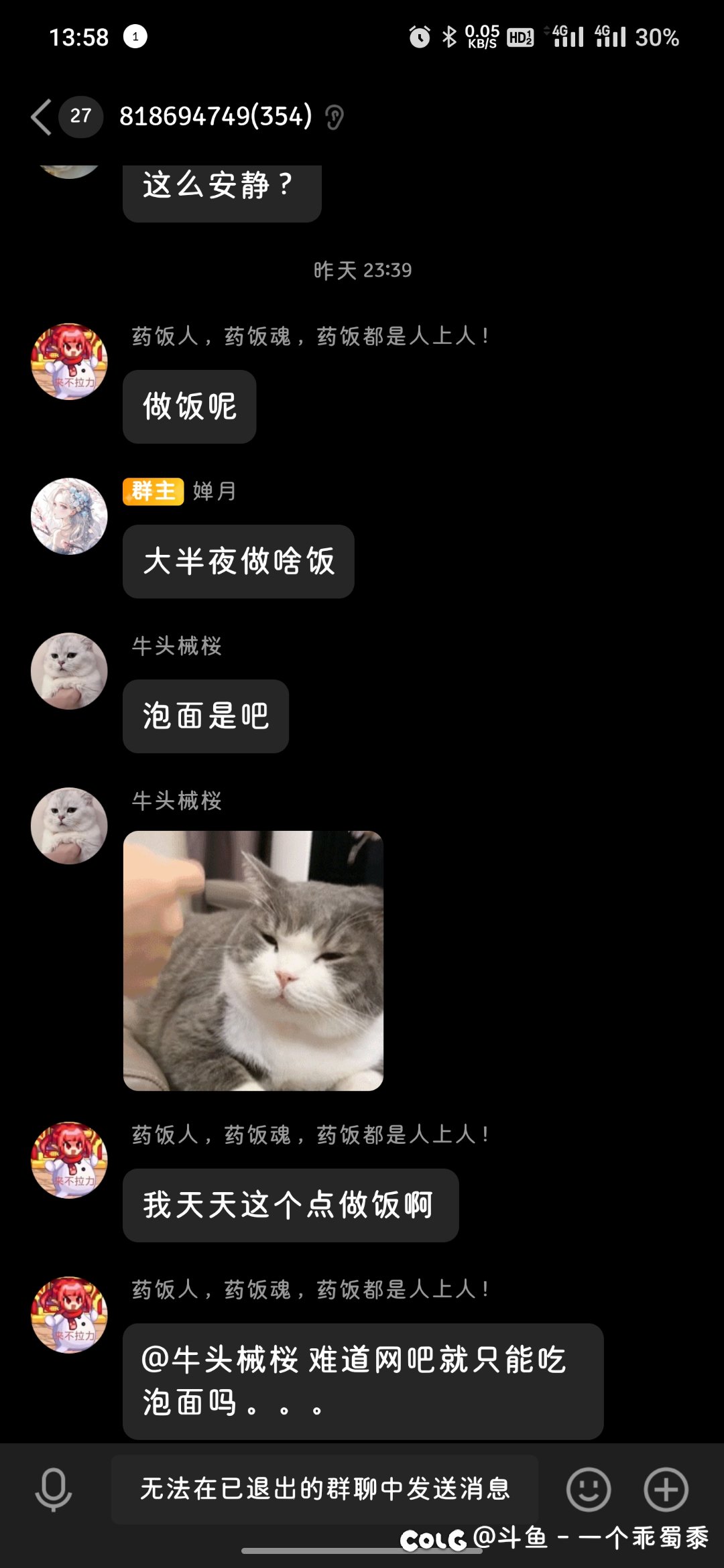
Task: Tap the voice input microphone icon
Action: [53, 1489]
